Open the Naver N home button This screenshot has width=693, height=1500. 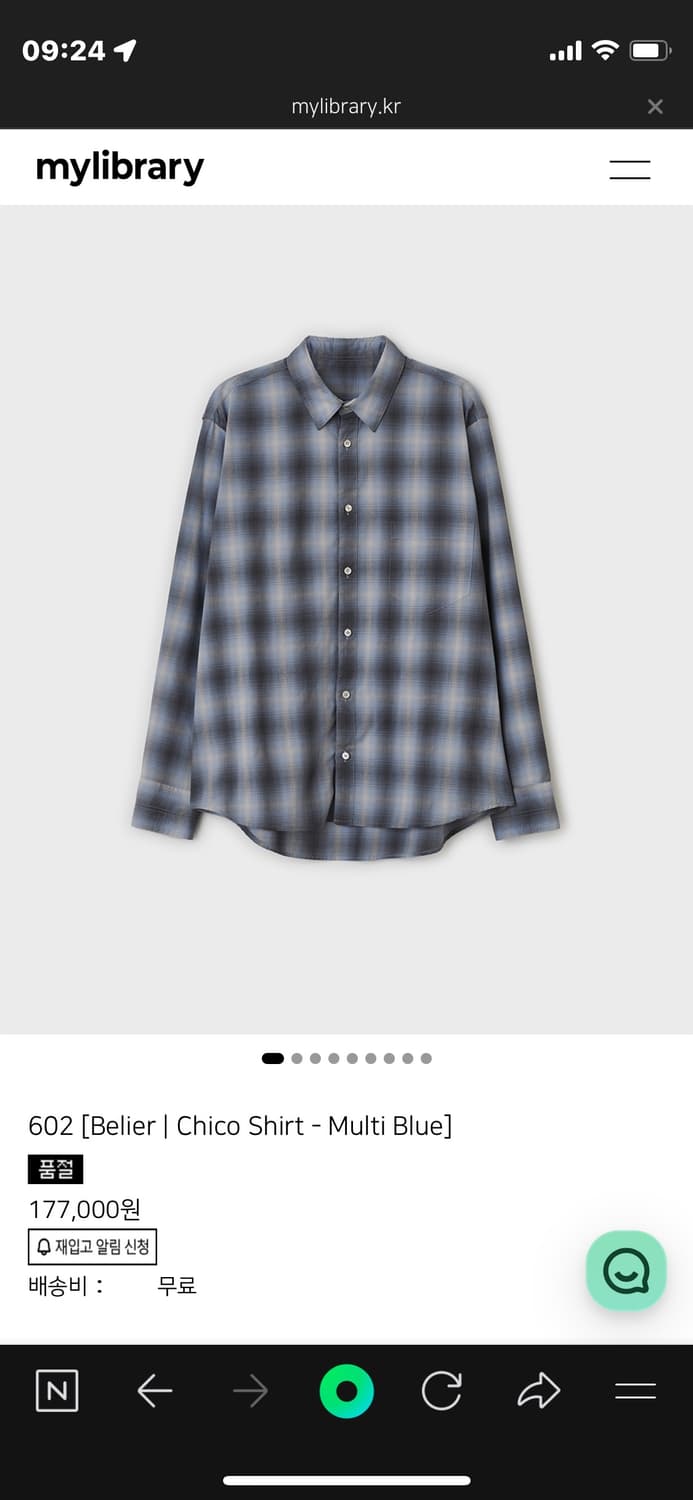pos(57,1391)
